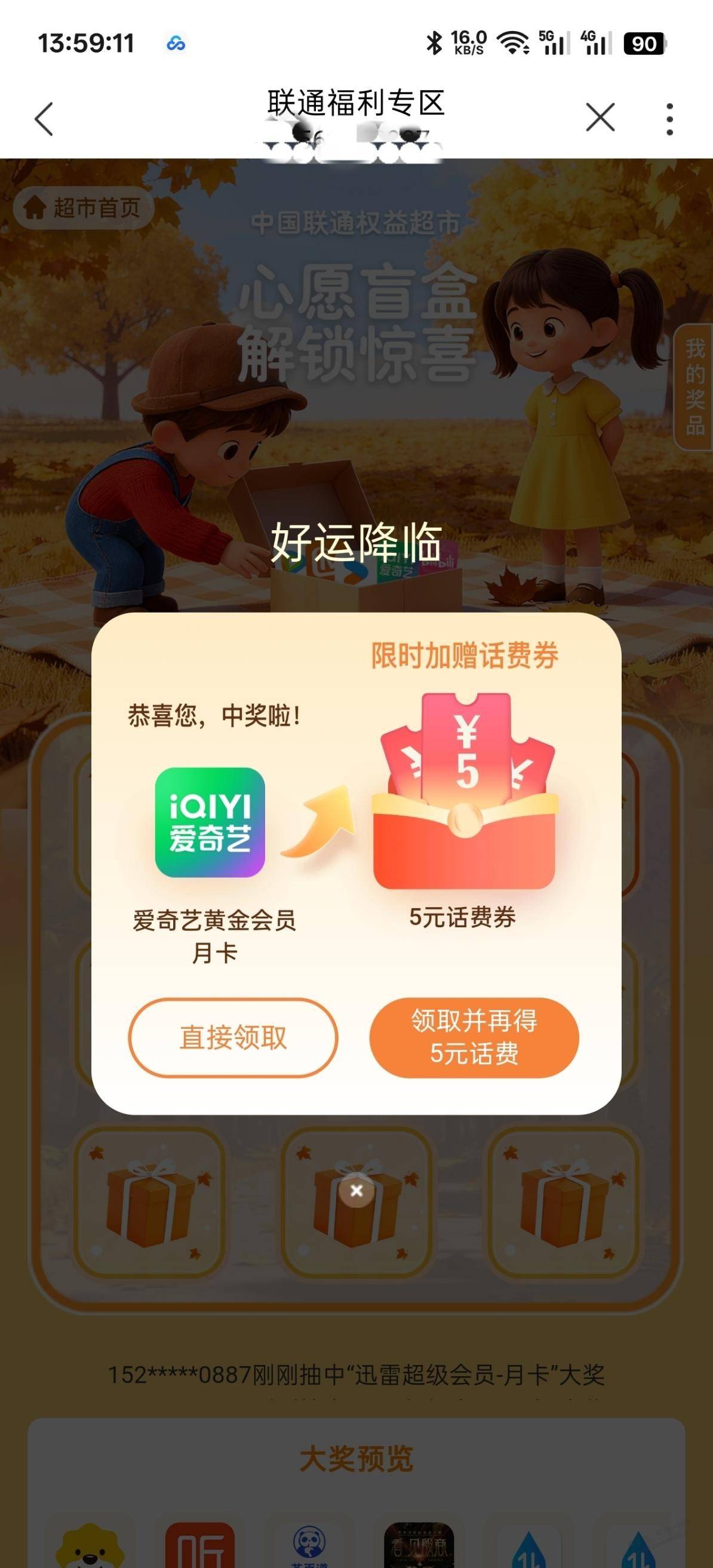Image resolution: width=713 pixels, height=1568 pixels.
Task: Claim prize with 领取并再得5元话费
Action: [474, 1038]
